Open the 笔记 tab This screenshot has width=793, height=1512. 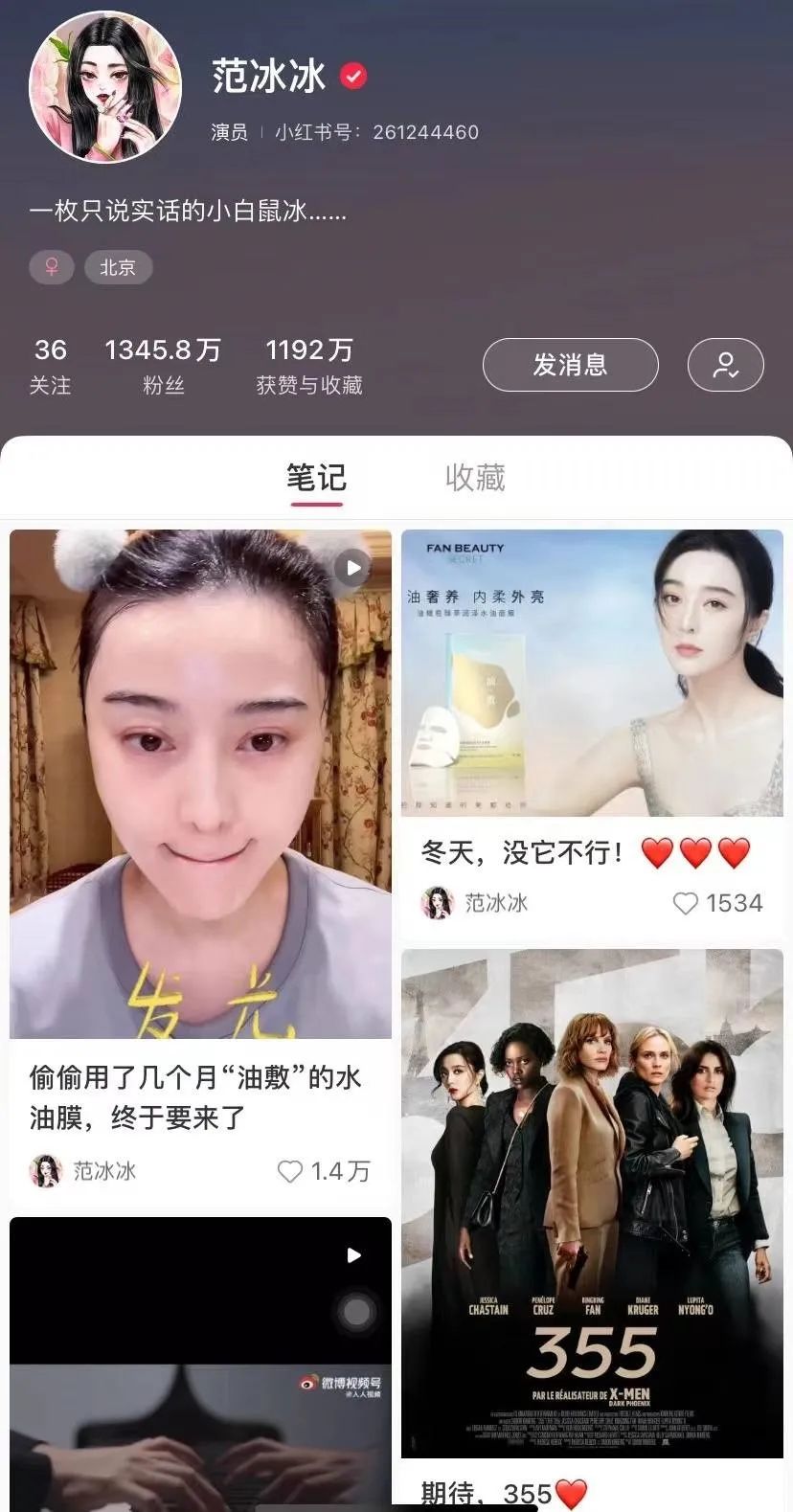(316, 478)
